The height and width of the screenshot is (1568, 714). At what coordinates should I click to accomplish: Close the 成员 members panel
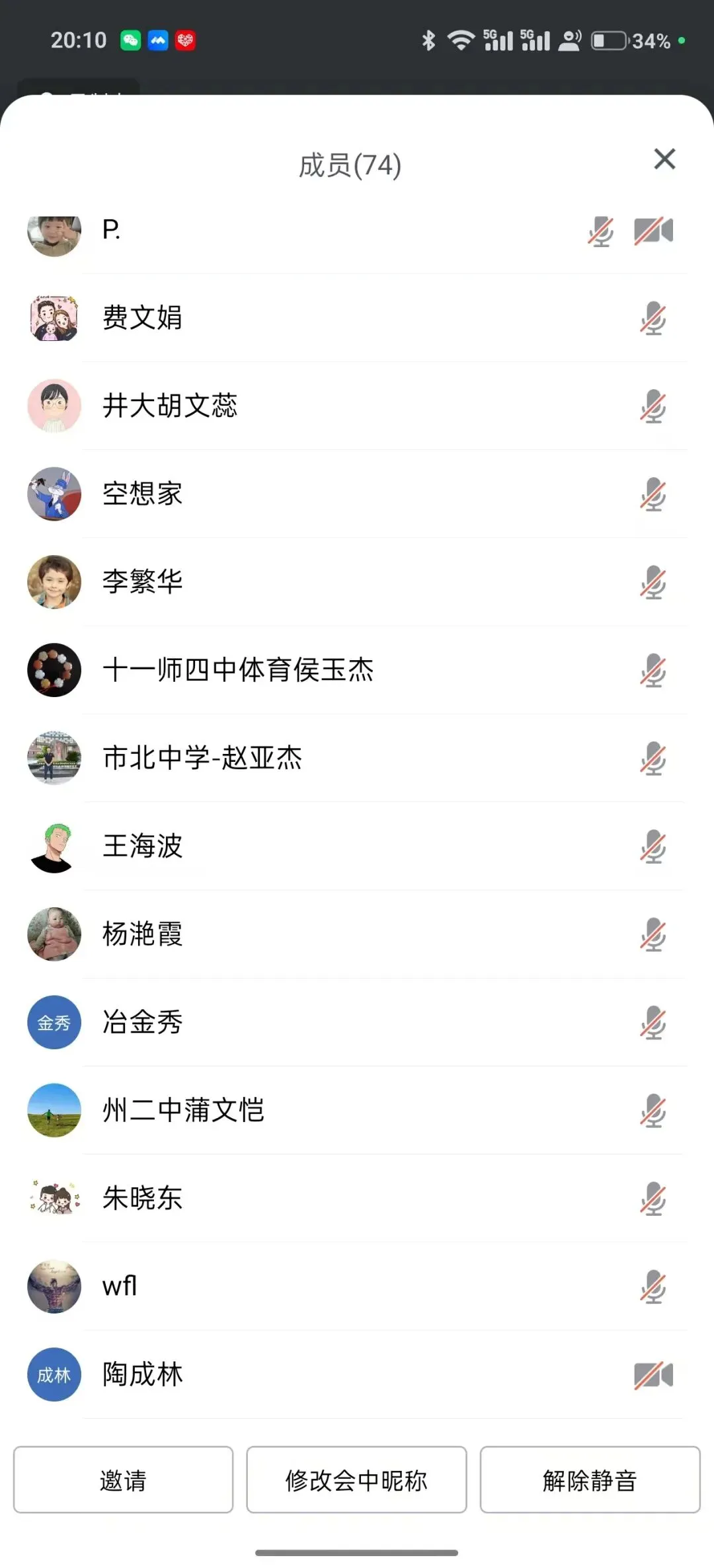click(664, 159)
